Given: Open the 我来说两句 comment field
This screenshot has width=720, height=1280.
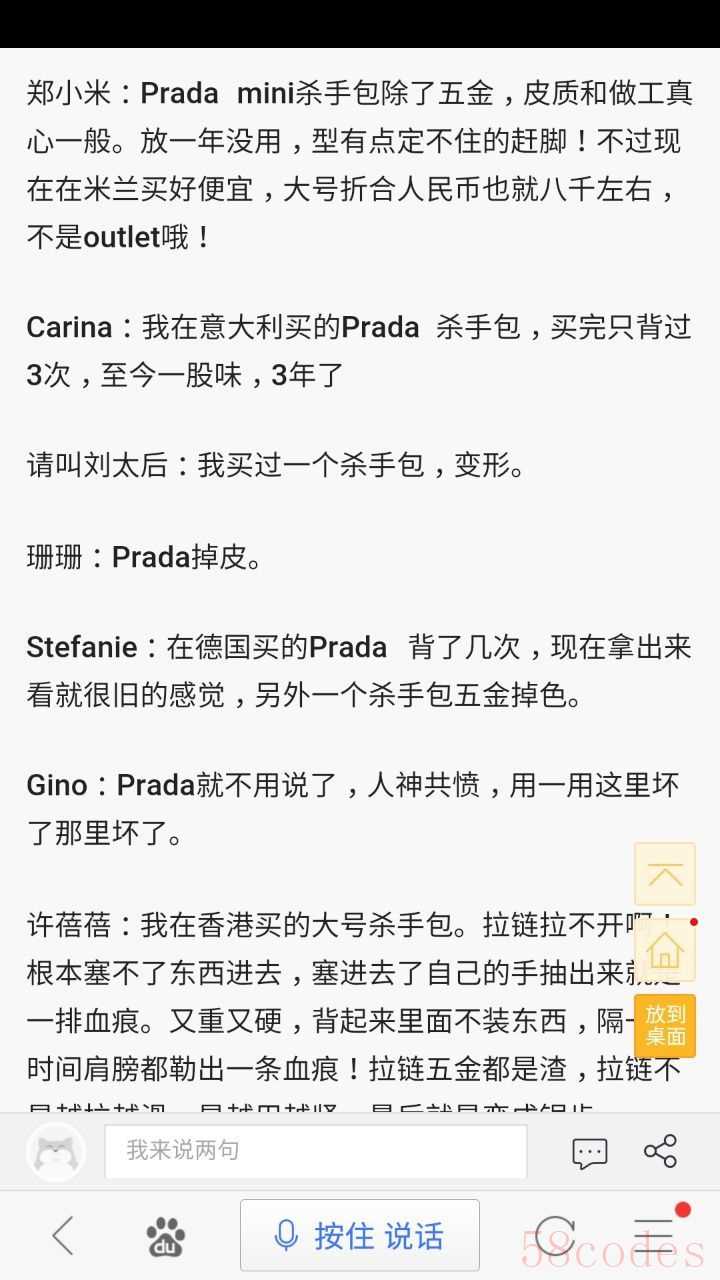Looking at the screenshot, I should click(x=315, y=1151).
